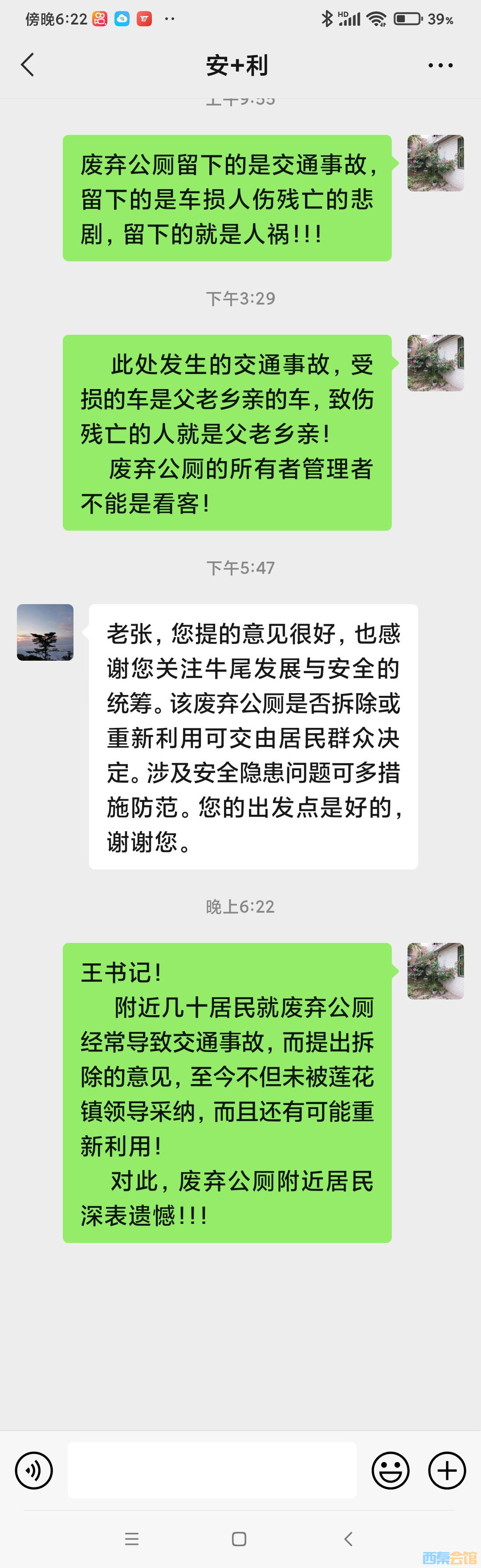The width and height of the screenshot is (481, 1568).
Task: Tap the system back button
Action: [348, 1540]
